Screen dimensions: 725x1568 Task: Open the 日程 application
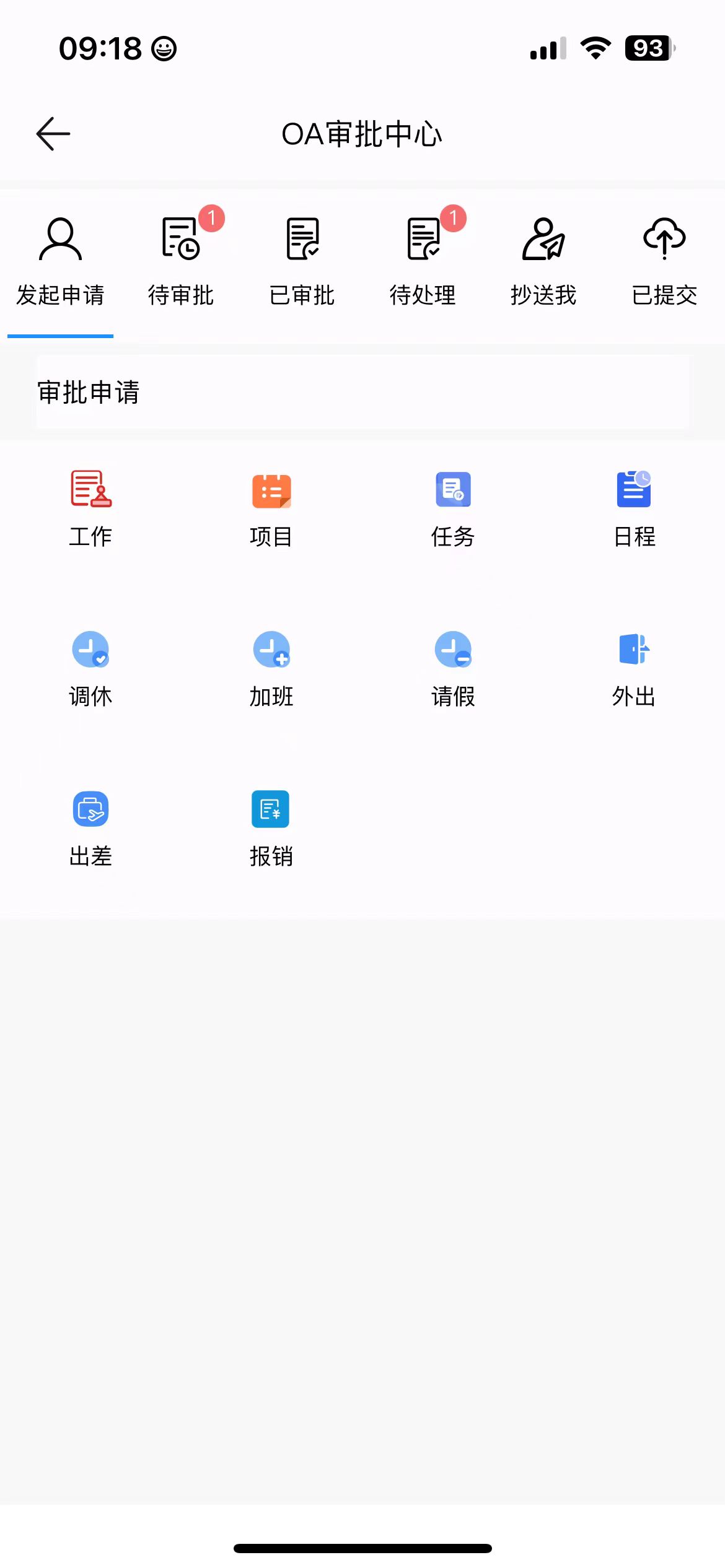tap(634, 508)
